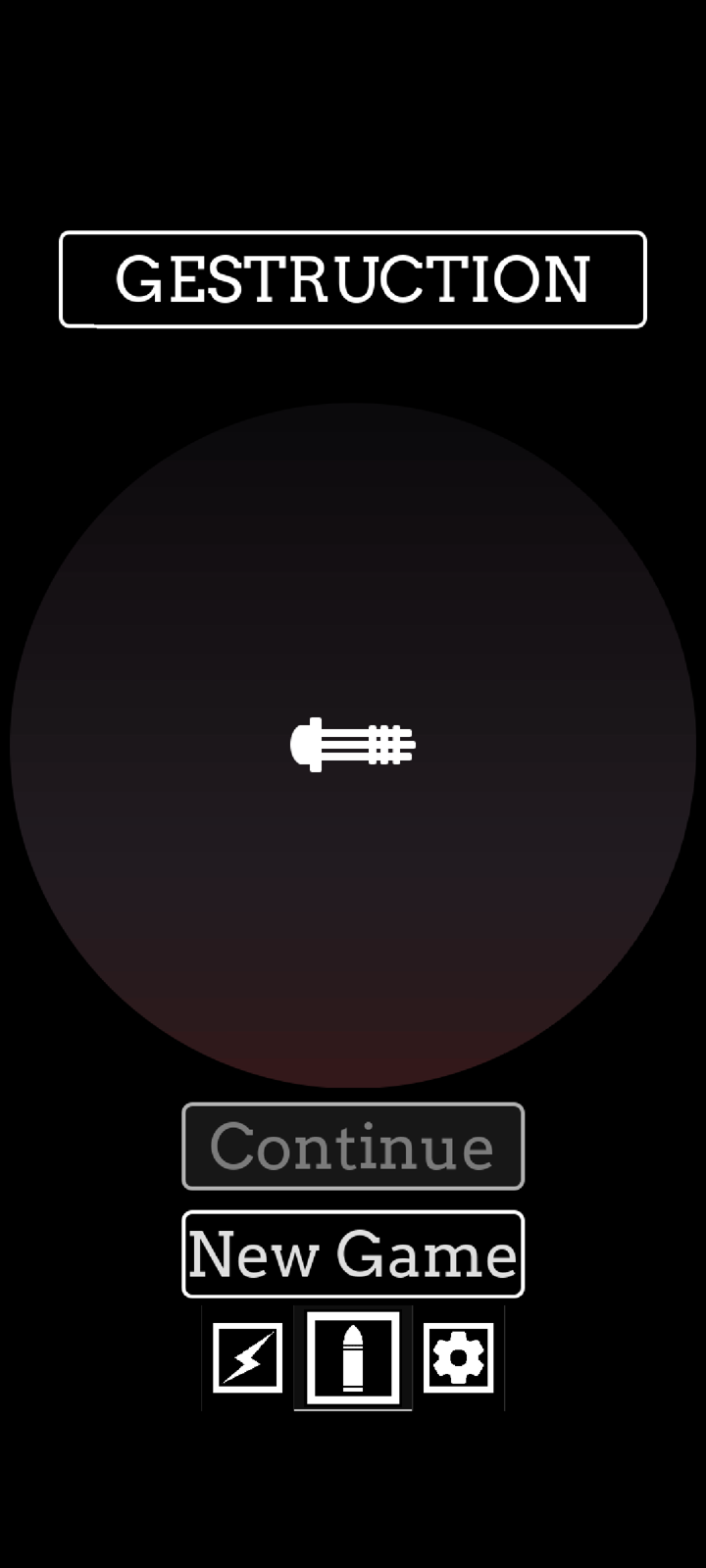Viewport: 706px width, 1568px height.
Task: Tap the Continue button
Action: pyautogui.click(x=353, y=1147)
